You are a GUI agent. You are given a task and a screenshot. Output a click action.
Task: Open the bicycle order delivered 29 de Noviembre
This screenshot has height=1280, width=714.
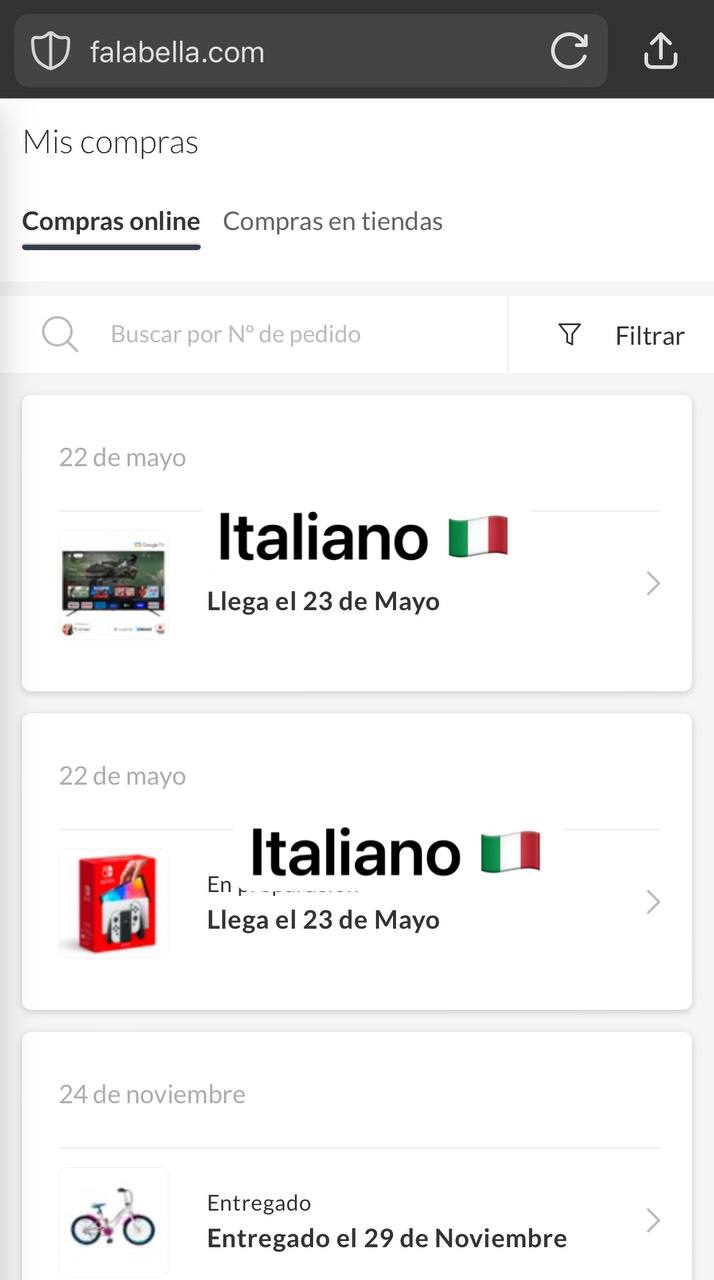(357, 1221)
